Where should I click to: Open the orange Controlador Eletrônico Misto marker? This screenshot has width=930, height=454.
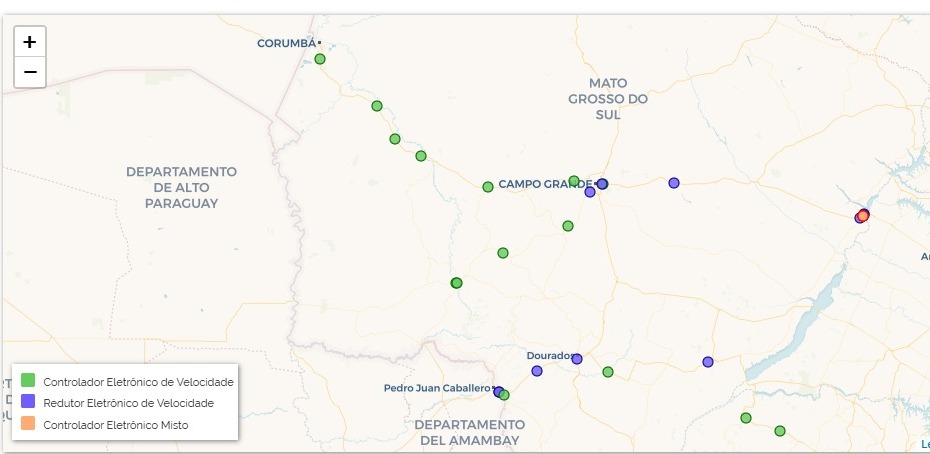(864, 215)
